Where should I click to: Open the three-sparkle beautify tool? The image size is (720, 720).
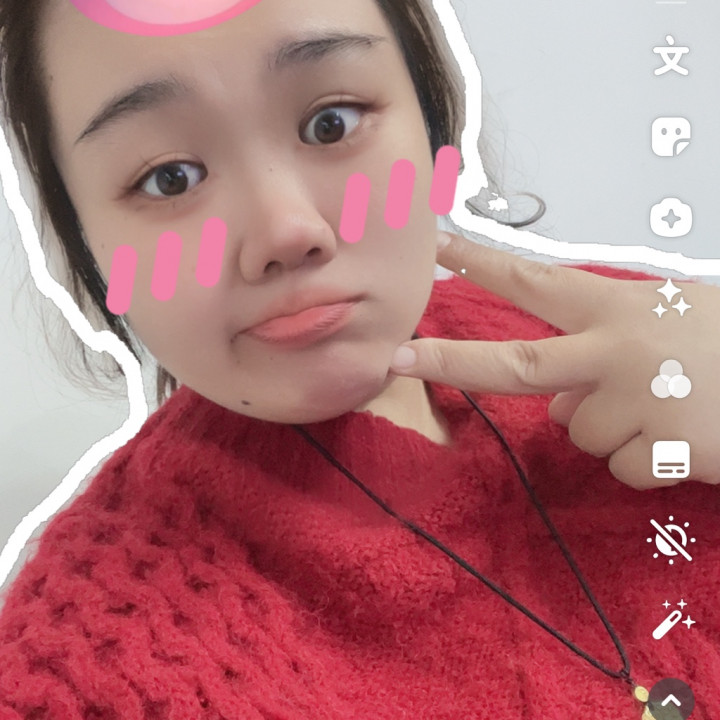click(x=671, y=299)
